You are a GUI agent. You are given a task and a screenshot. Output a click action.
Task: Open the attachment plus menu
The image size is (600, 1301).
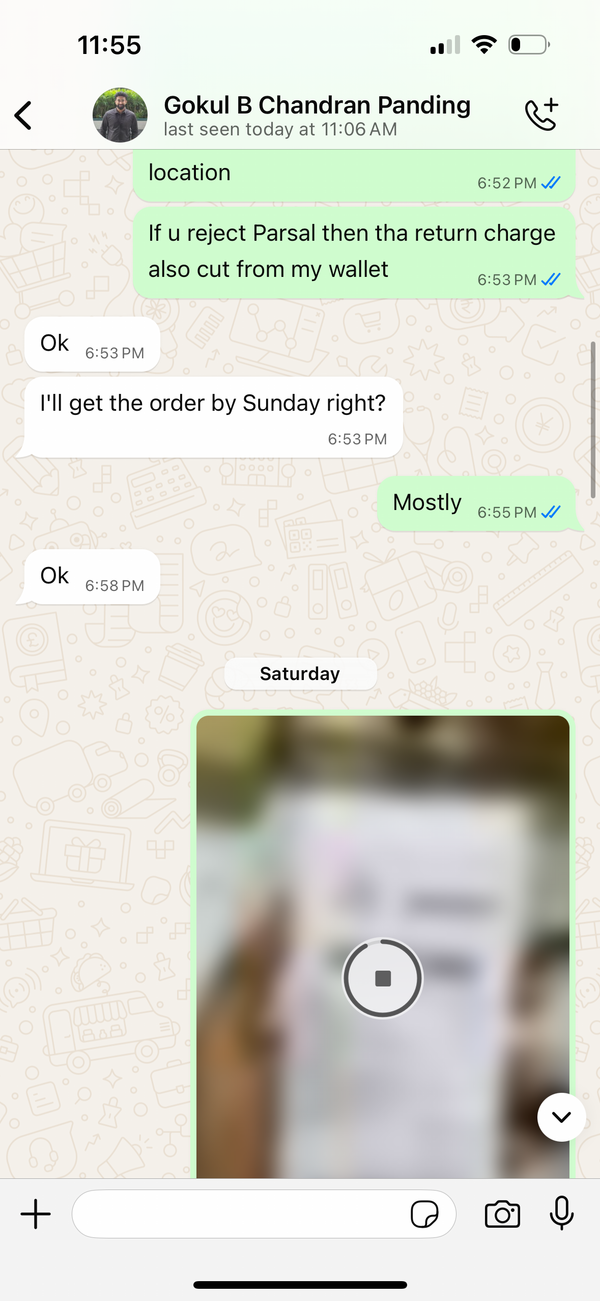click(x=35, y=1214)
